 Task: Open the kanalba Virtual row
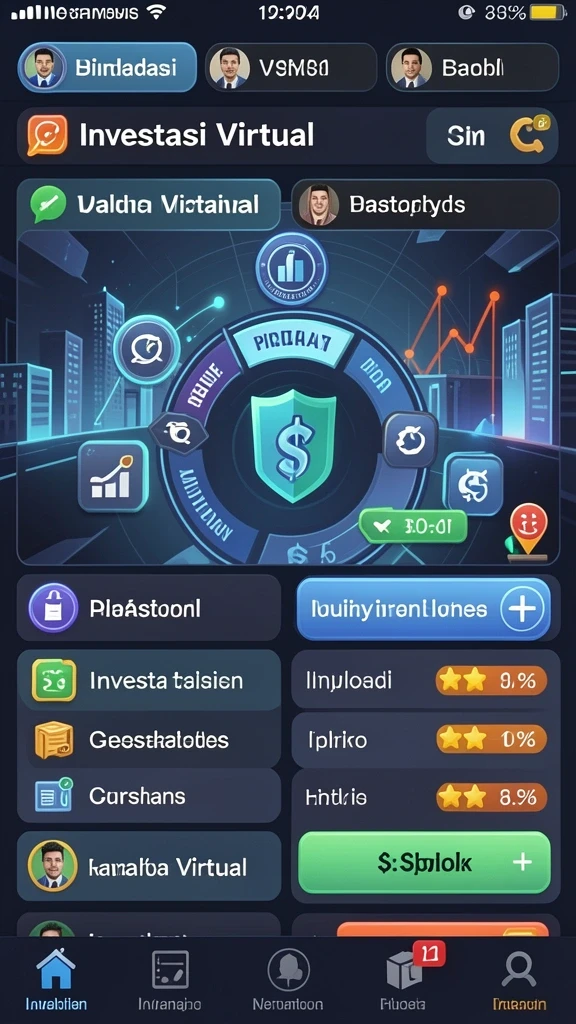(149, 867)
